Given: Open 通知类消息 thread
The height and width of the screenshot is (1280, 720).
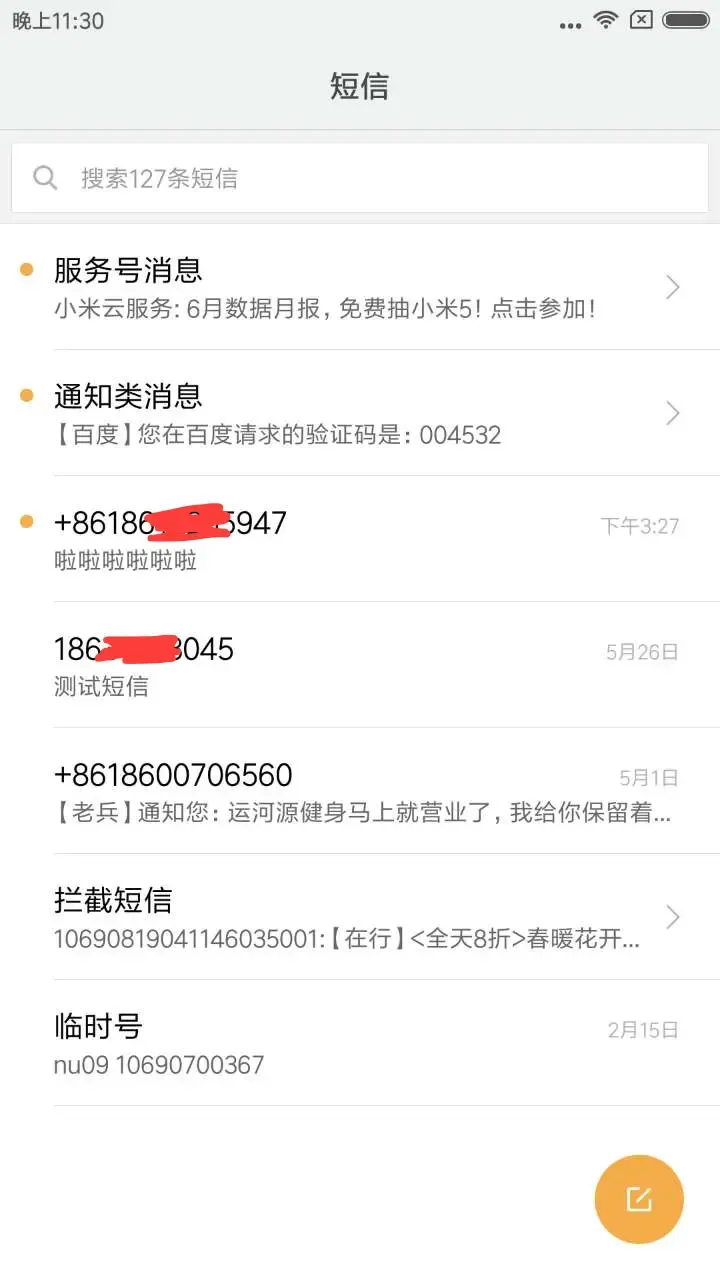Looking at the screenshot, I should coord(360,413).
